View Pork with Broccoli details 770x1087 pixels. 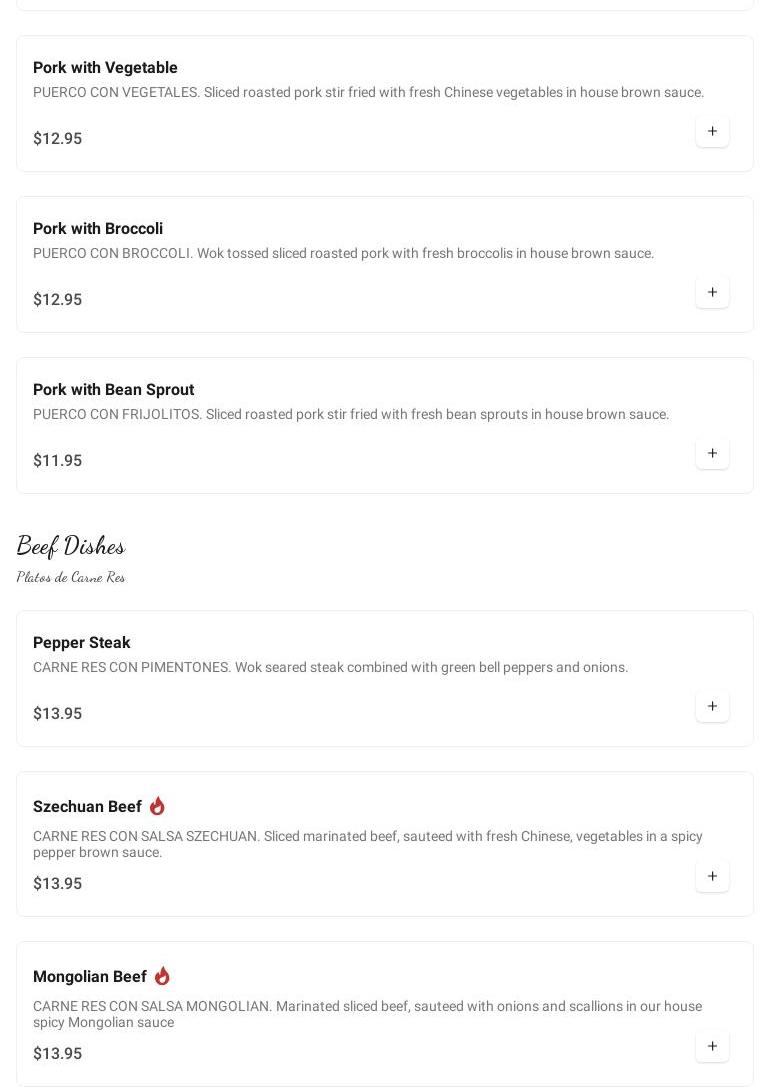point(98,228)
